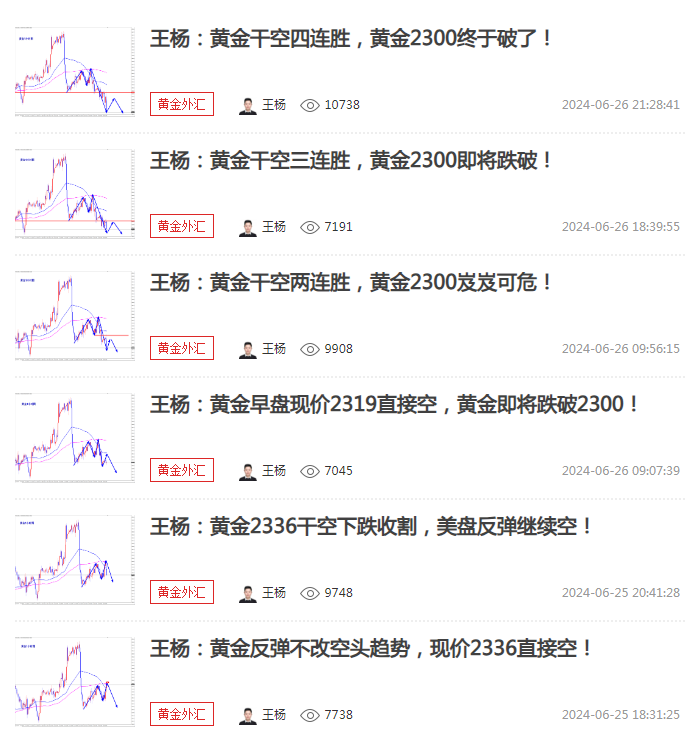The image size is (691, 742).
Task: Select the 黄金外汇 tag under the 早盘现价2319 article
Action: [x=182, y=470]
